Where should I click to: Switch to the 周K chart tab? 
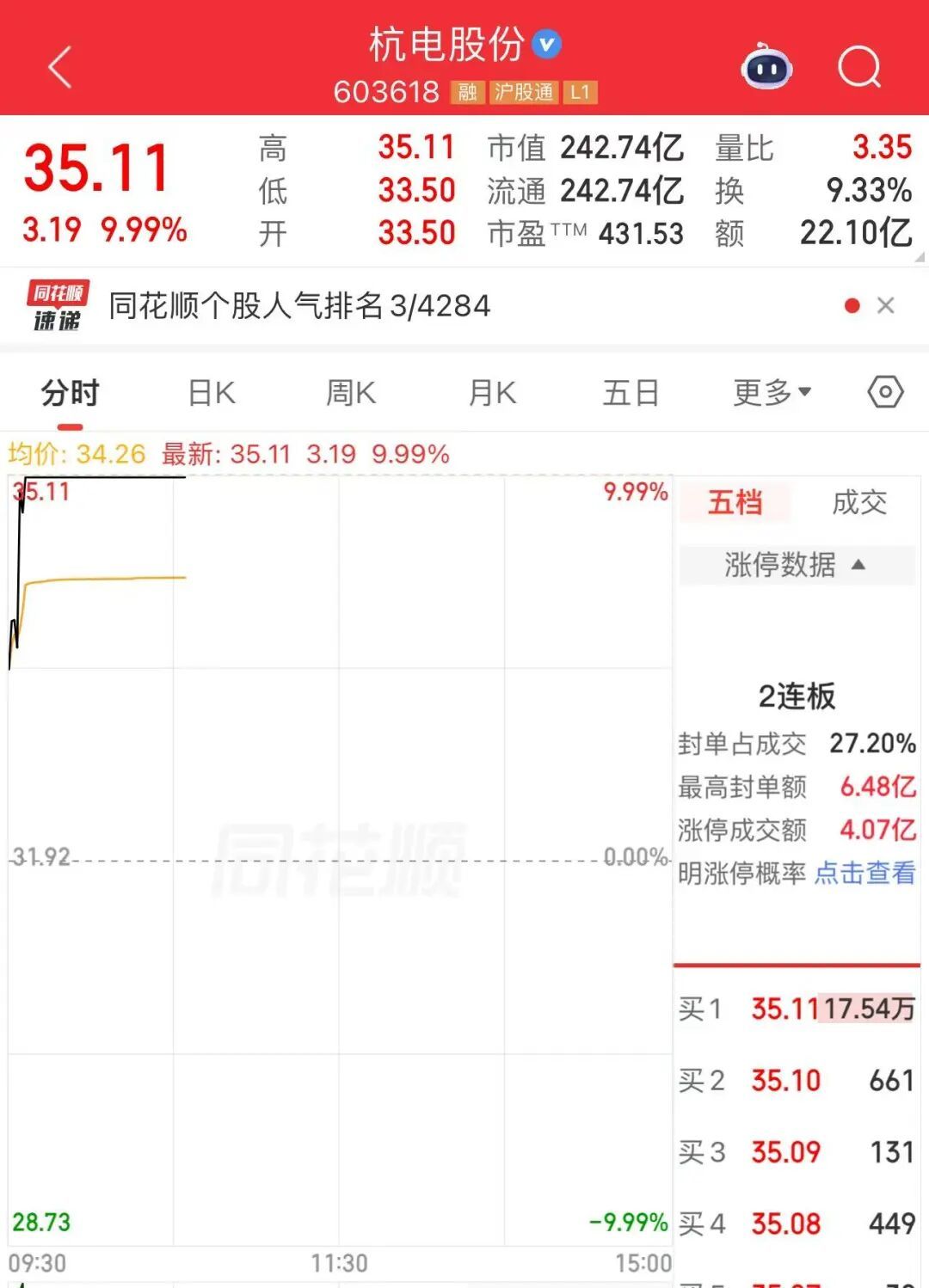(x=351, y=393)
